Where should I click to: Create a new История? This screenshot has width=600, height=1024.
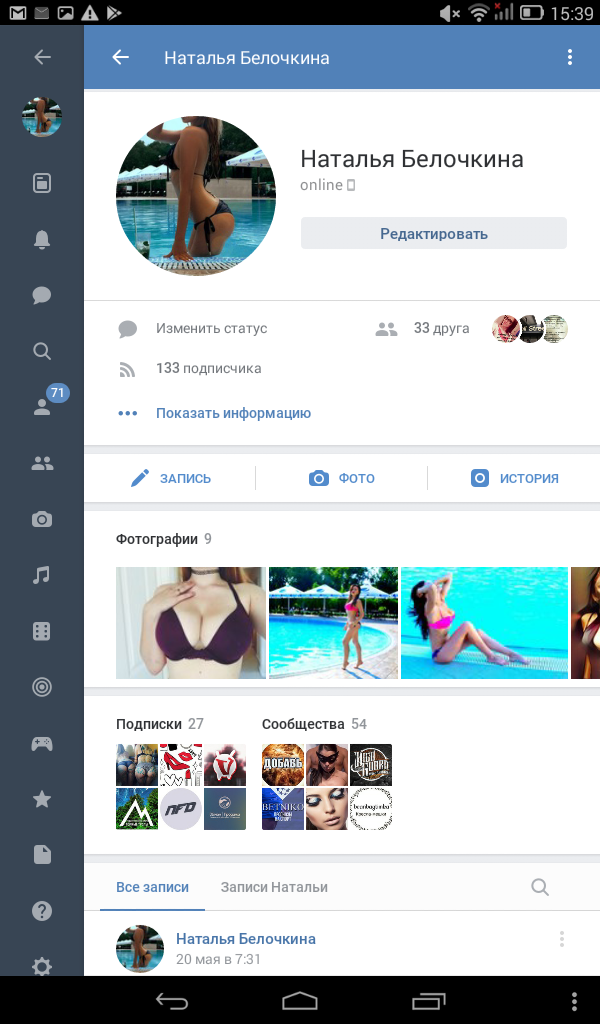click(x=514, y=478)
